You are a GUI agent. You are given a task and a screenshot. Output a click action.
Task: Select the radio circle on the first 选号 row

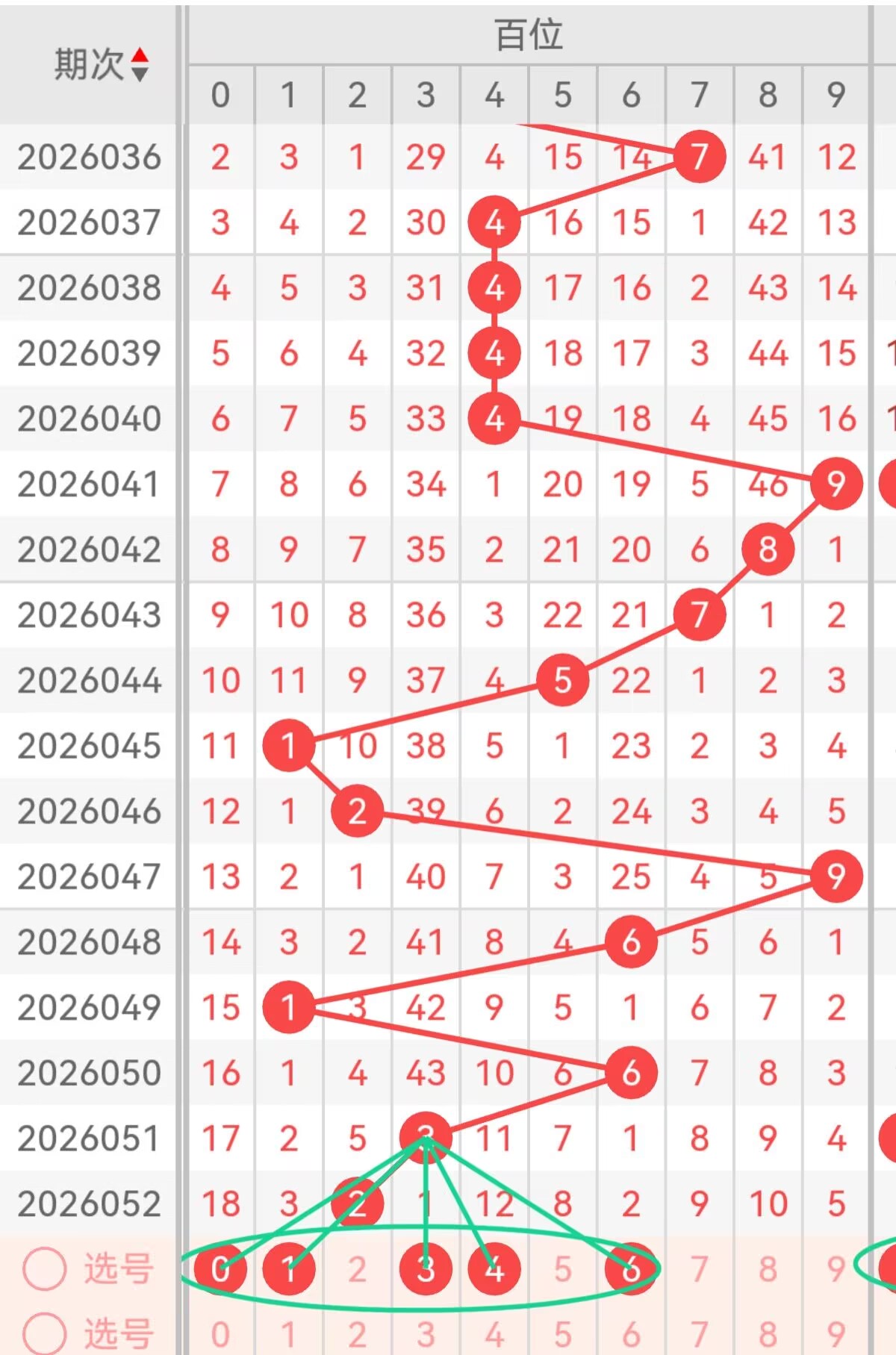(45, 1268)
